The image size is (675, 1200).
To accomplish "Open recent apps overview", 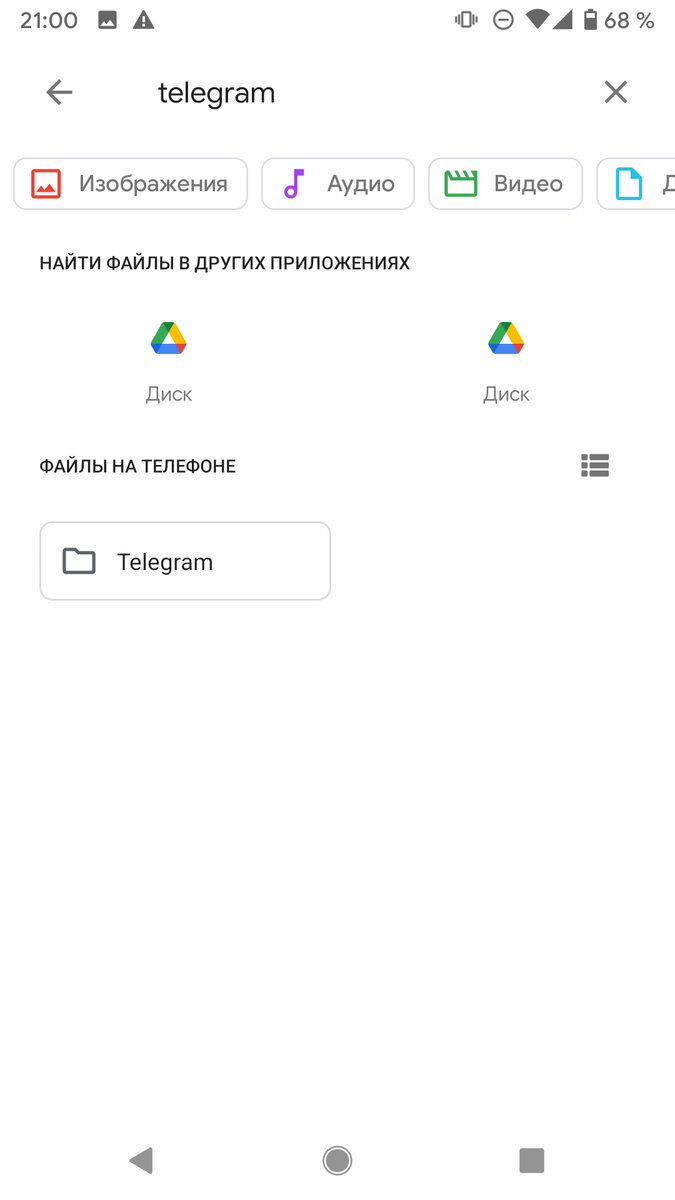I will click(x=532, y=1160).
